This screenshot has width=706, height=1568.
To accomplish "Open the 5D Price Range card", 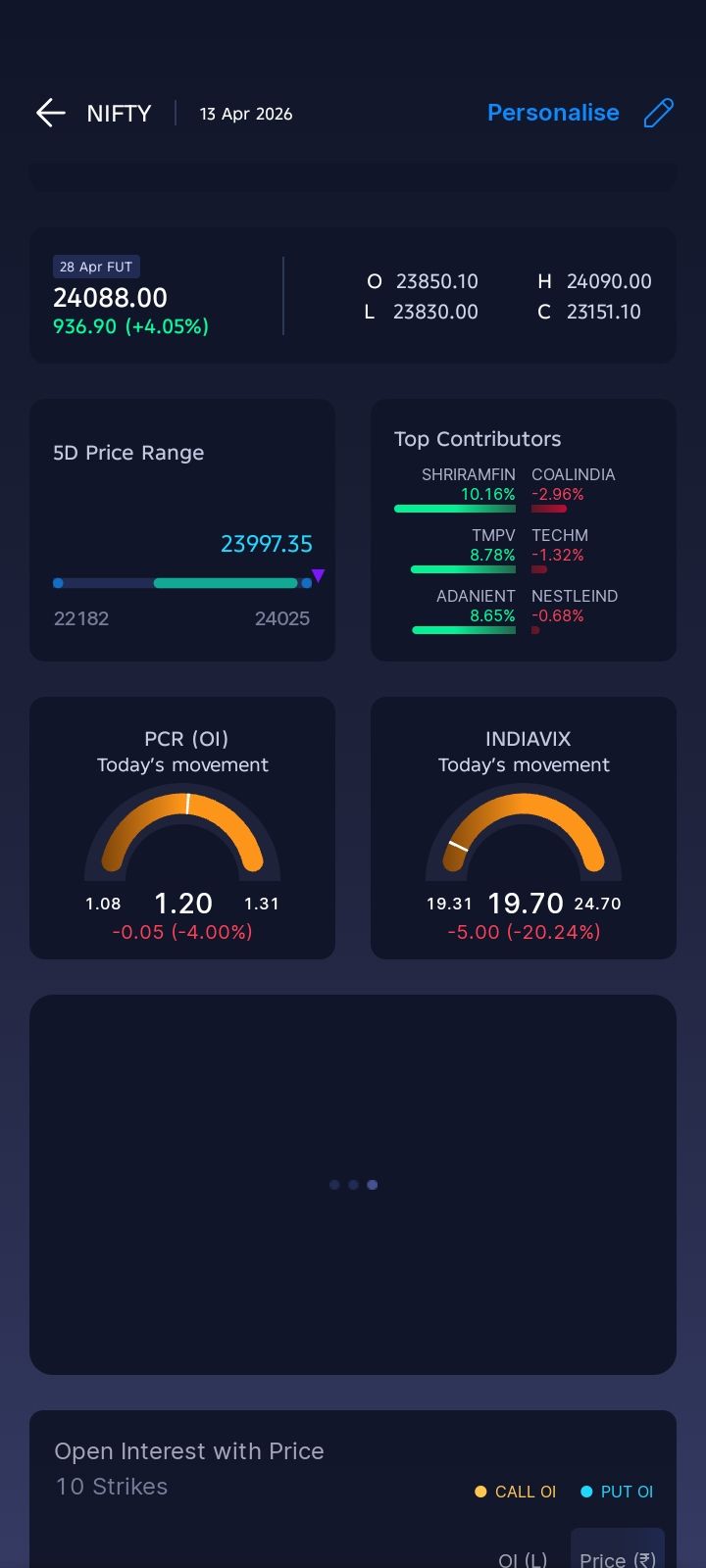I will click(x=182, y=530).
